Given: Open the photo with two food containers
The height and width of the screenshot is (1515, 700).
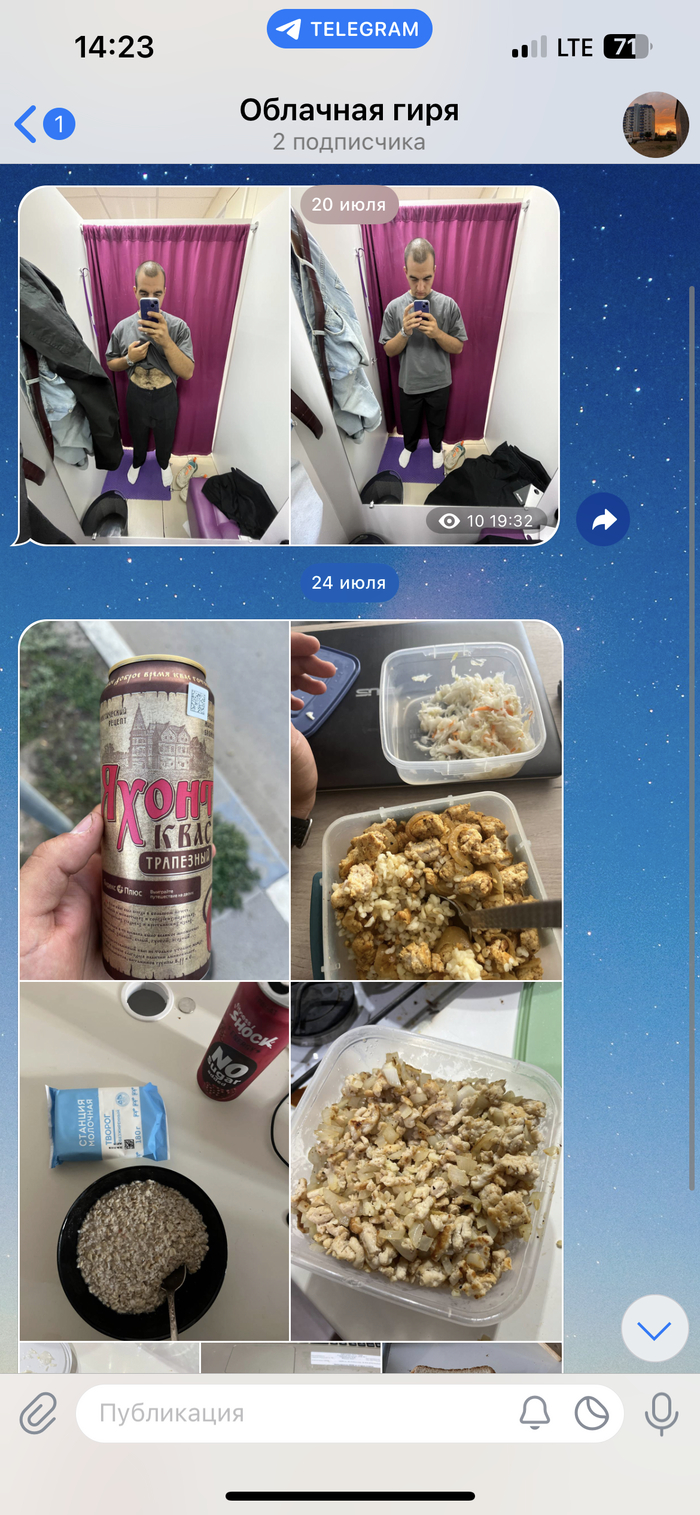Looking at the screenshot, I should pos(426,800).
